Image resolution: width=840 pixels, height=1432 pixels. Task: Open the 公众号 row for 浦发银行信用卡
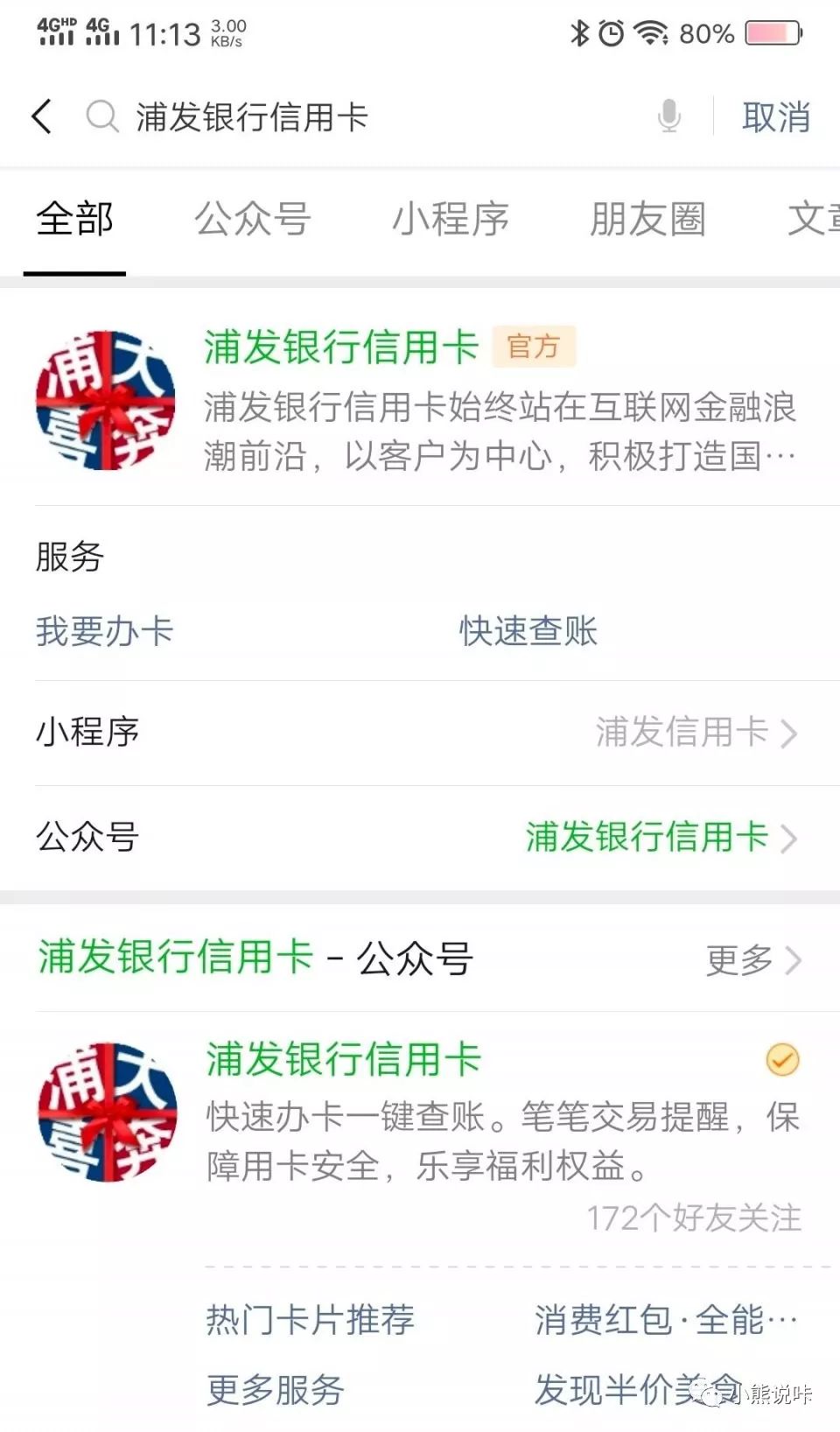click(420, 838)
